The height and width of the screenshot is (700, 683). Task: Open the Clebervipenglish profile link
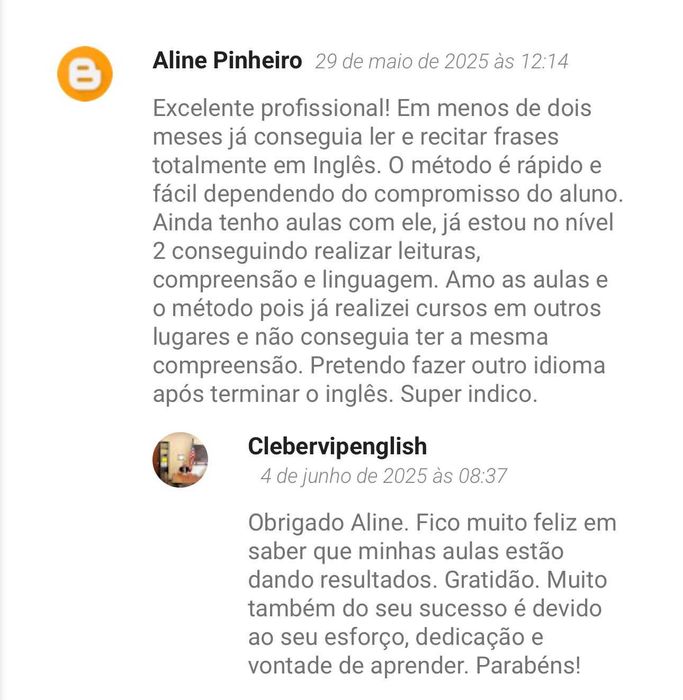point(337,446)
